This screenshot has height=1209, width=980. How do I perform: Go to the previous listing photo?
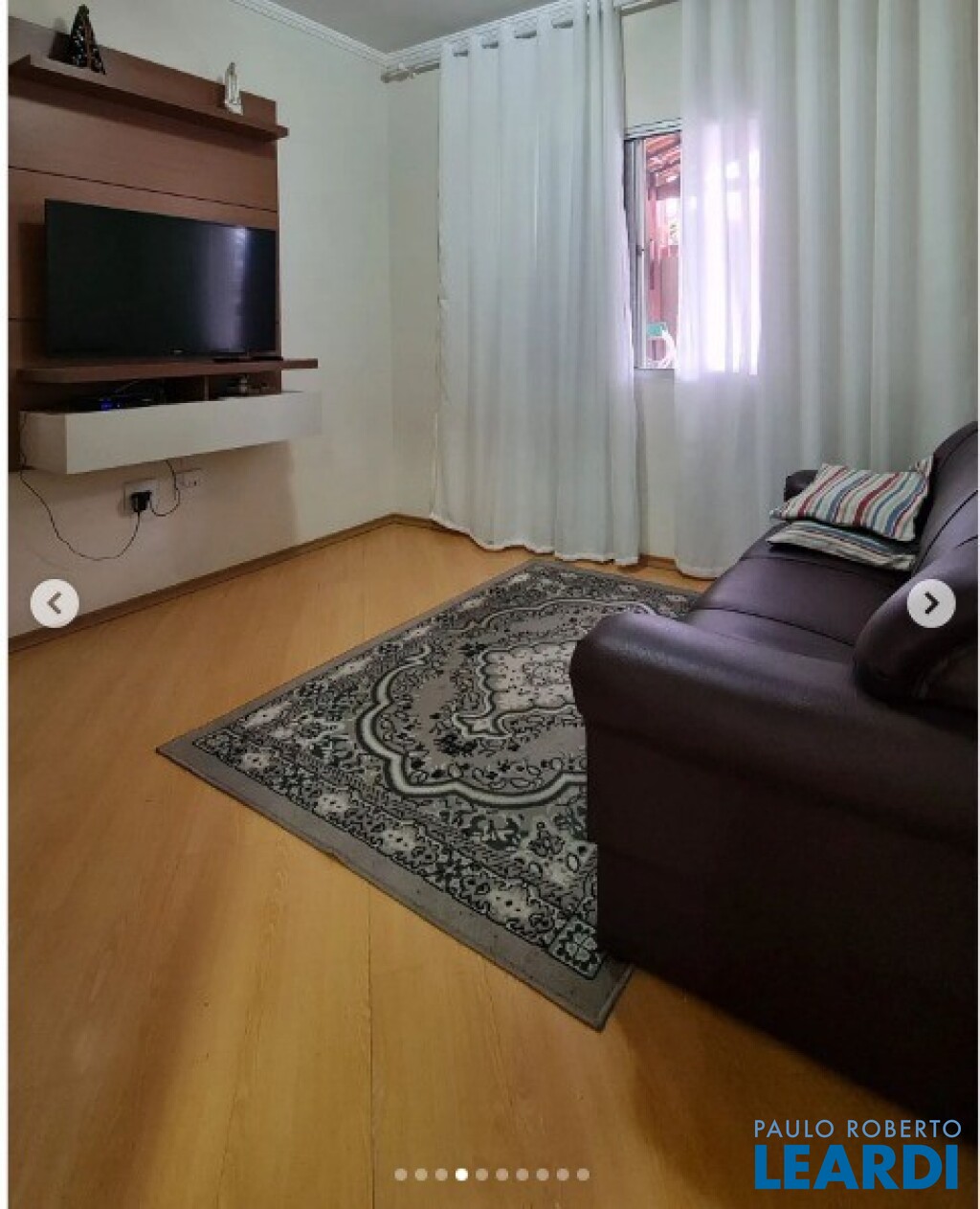55,604
